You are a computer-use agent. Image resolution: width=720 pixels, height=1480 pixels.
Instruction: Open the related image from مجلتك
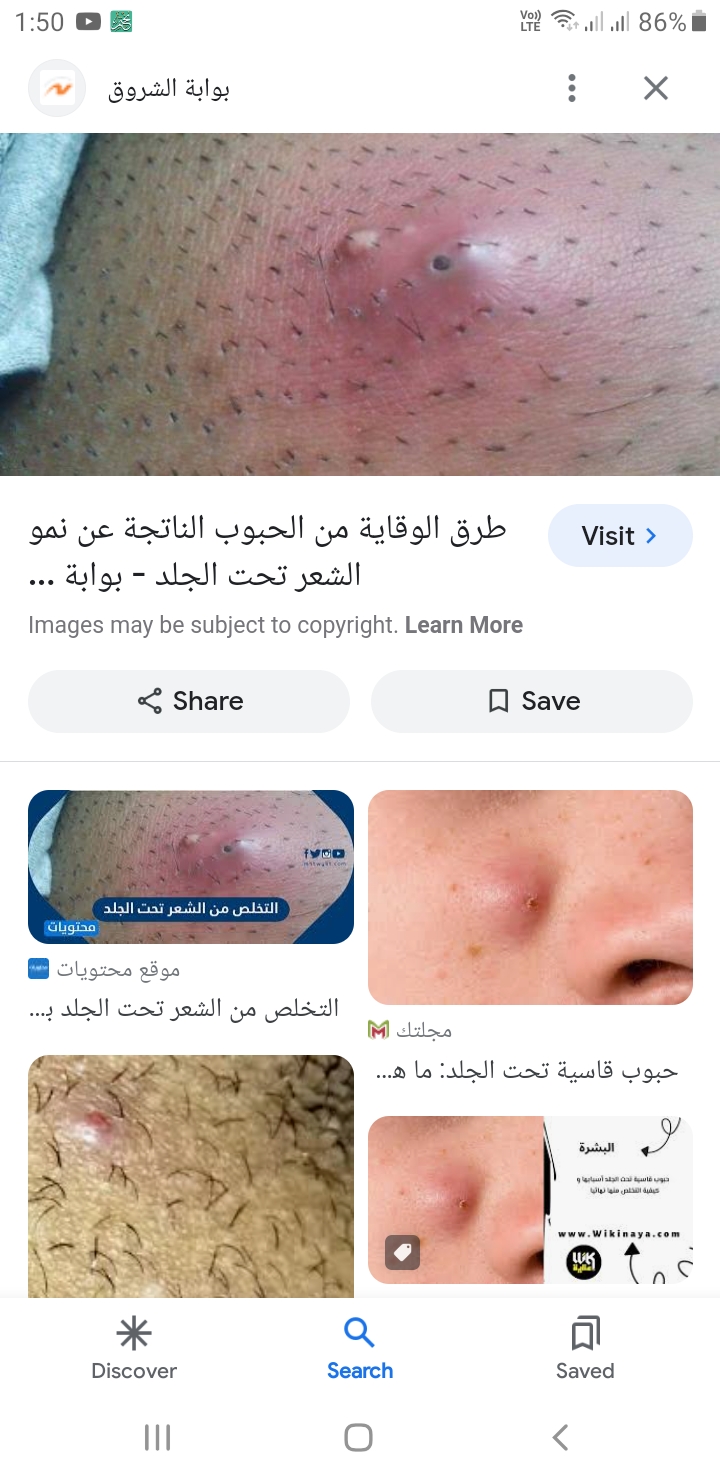[530, 897]
